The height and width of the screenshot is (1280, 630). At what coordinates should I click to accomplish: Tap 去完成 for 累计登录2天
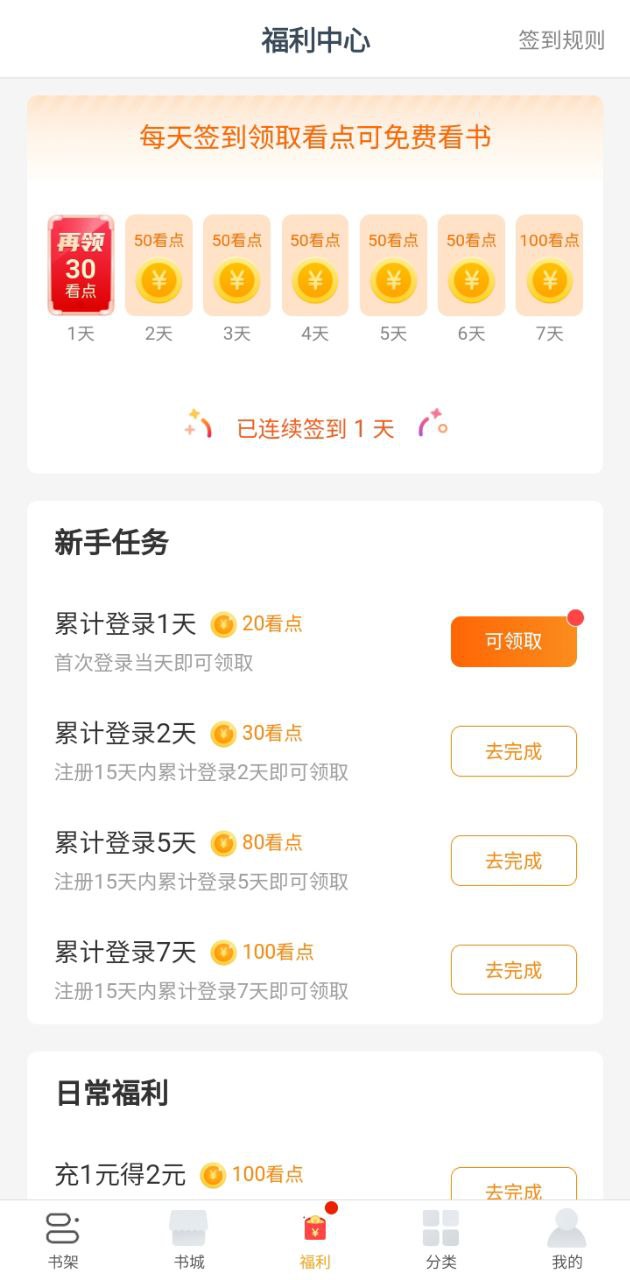[x=514, y=751]
